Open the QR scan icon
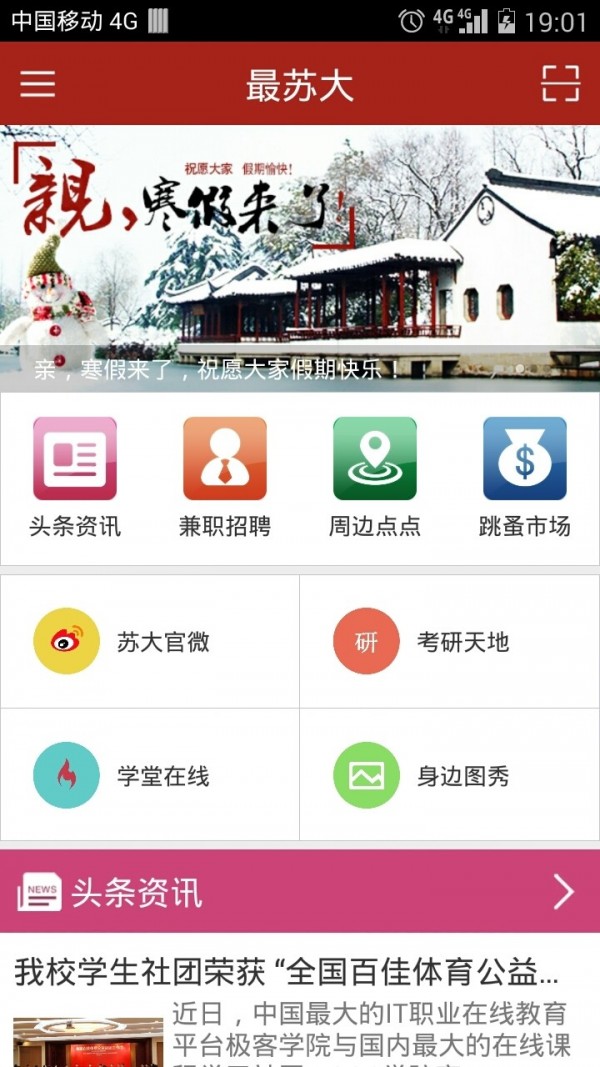600x1067 pixels. click(x=561, y=84)
